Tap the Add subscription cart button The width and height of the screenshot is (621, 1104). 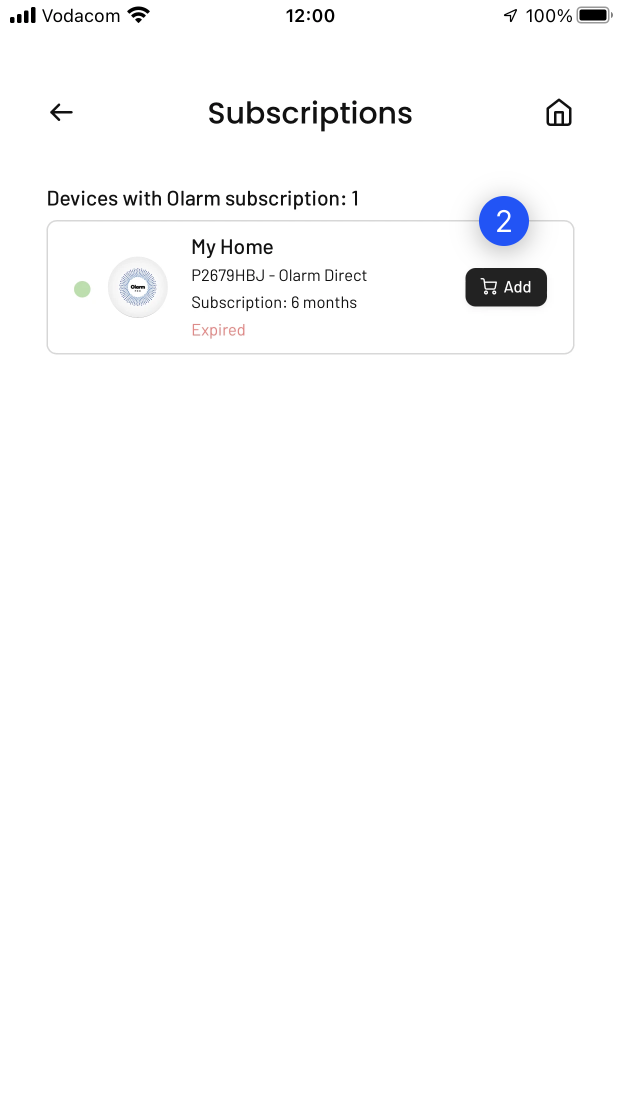coord(506,287)
